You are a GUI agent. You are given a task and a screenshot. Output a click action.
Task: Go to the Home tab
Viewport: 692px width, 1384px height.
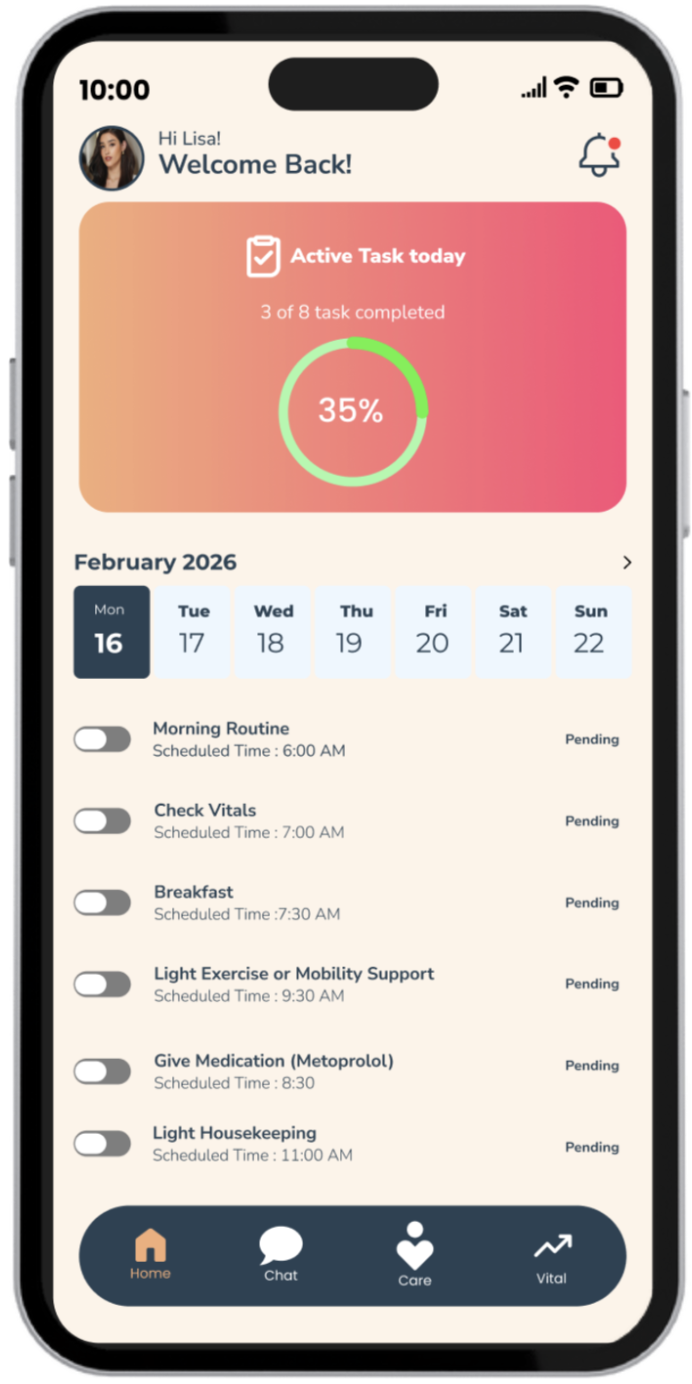pyautogui.click(x=150, y=1254)
